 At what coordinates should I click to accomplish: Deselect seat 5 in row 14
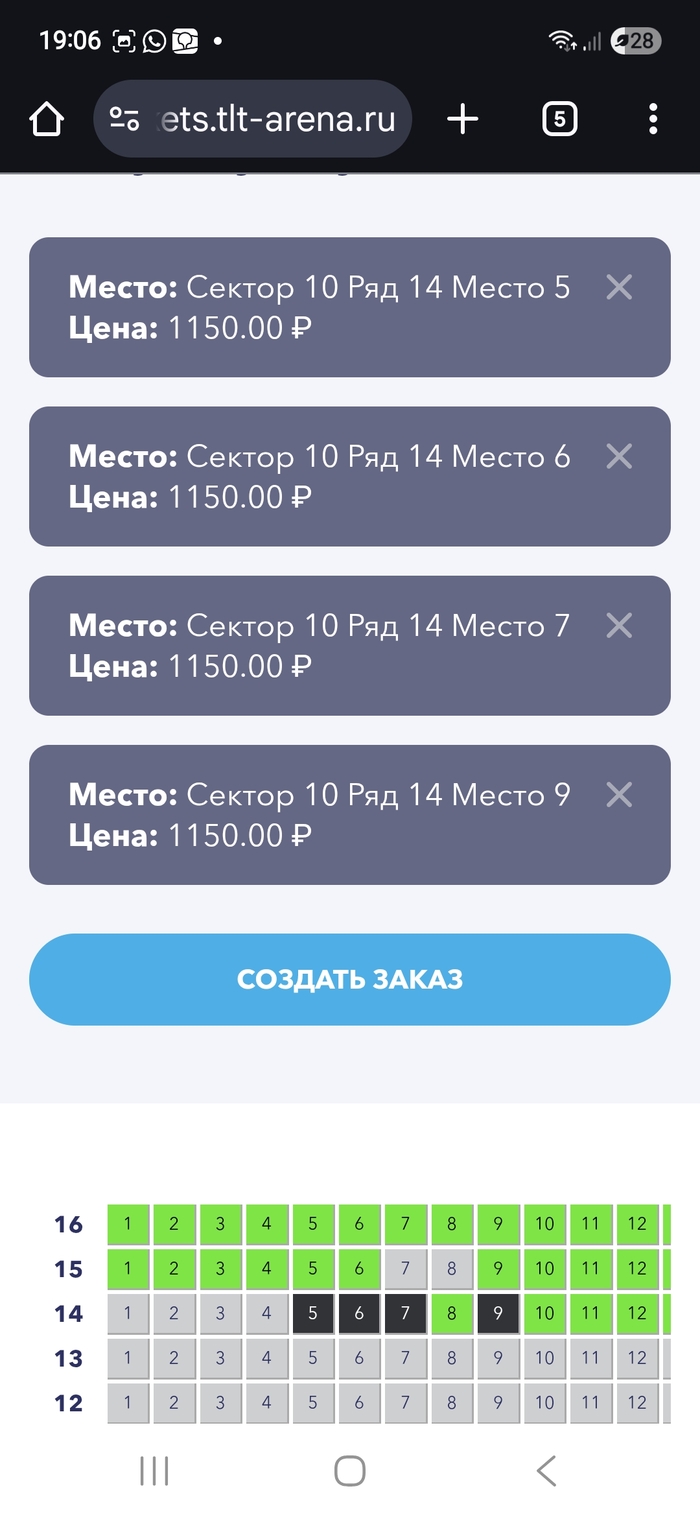pyautogui.click(x=313, y=1313)
